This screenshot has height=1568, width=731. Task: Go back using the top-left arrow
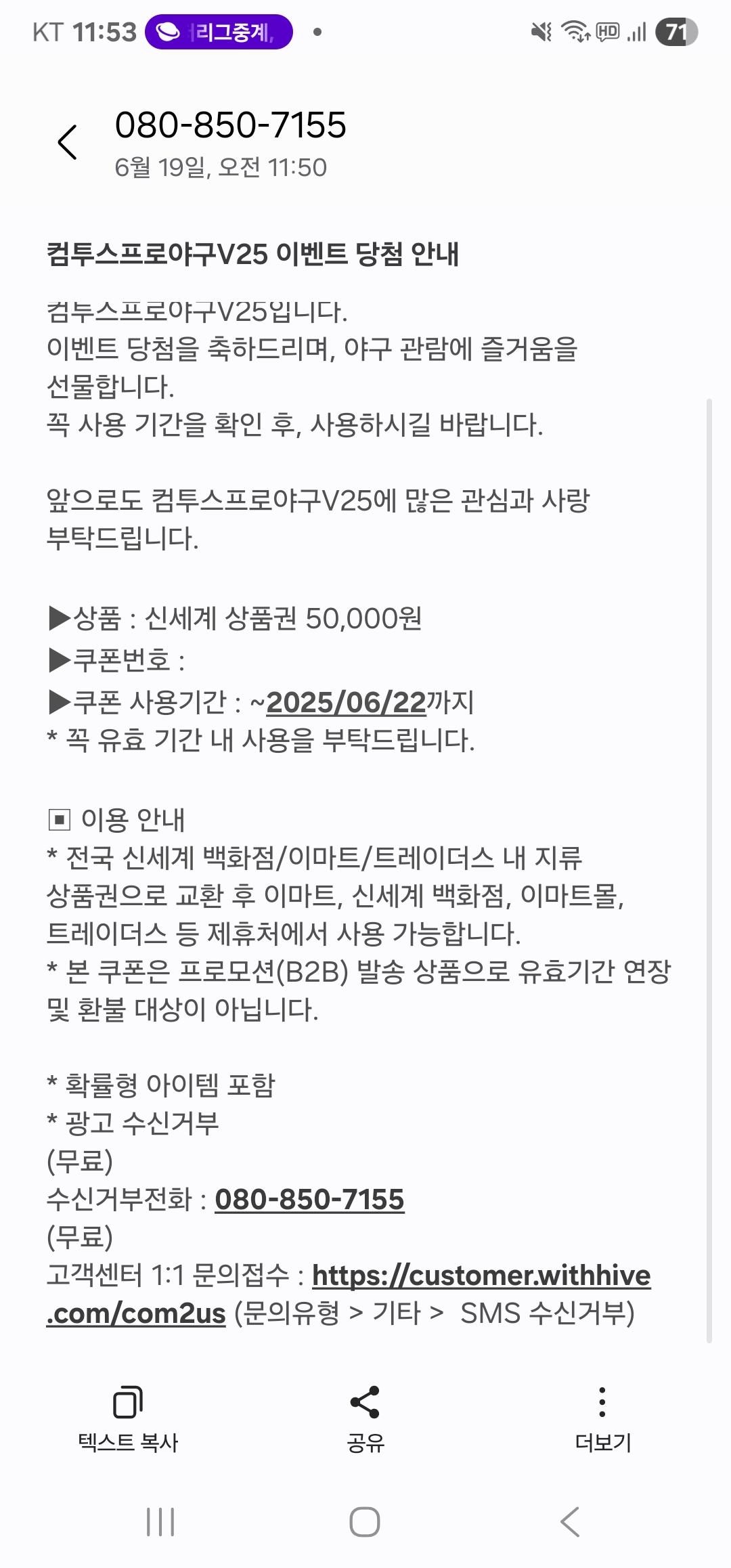(x=68, y=142)
